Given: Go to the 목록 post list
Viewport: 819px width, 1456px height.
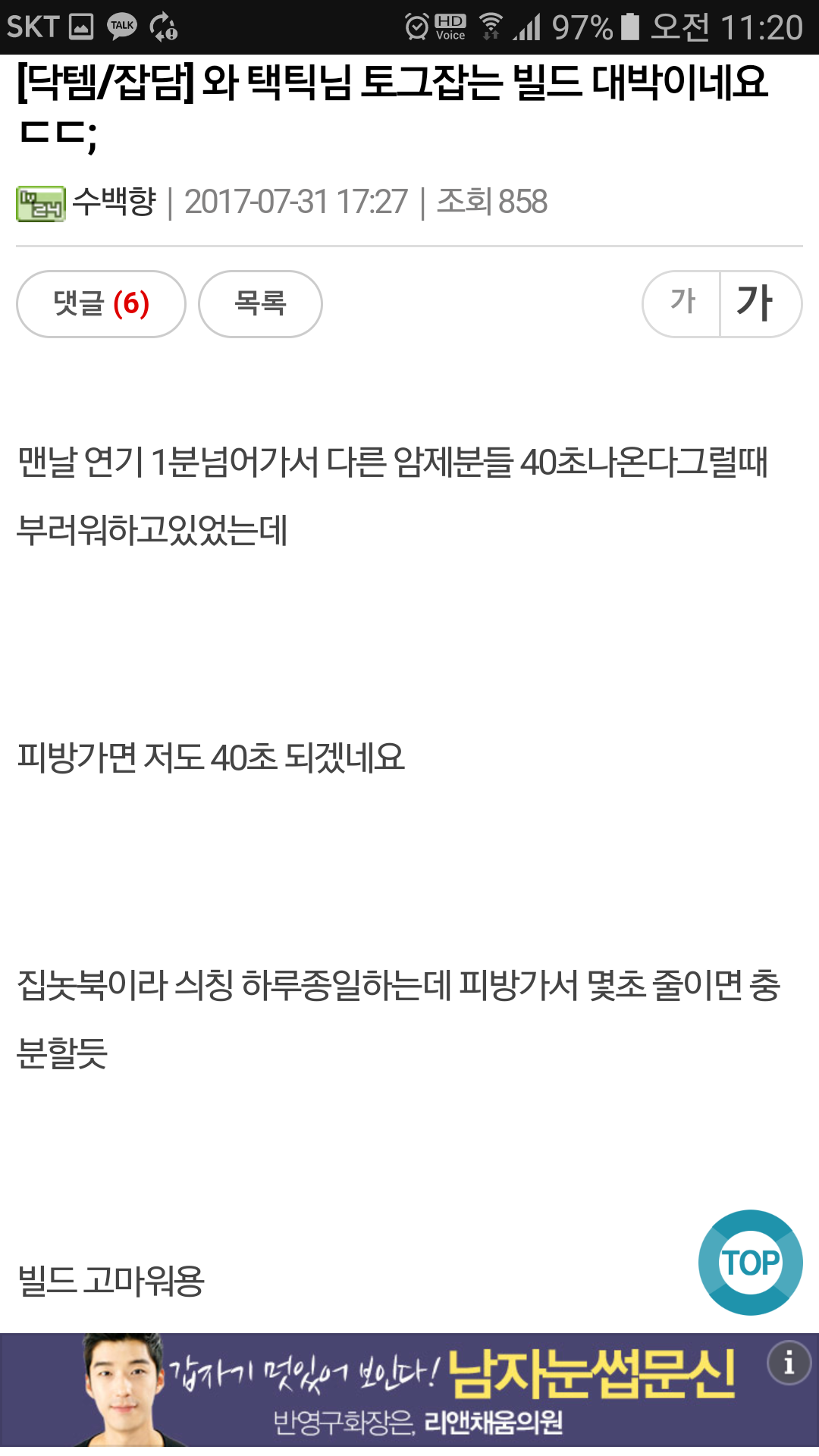Looking at the screenshot, I should pyautogui.click(x=260, y=304).
